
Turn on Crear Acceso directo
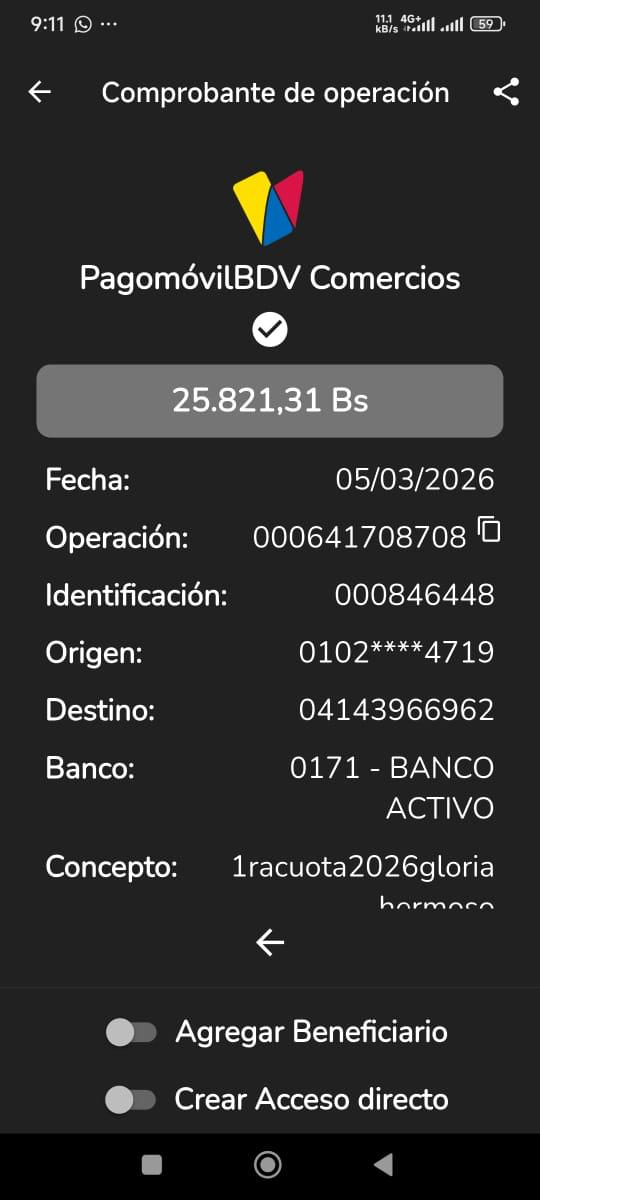pyautogui.click(x=131, y=1100)
